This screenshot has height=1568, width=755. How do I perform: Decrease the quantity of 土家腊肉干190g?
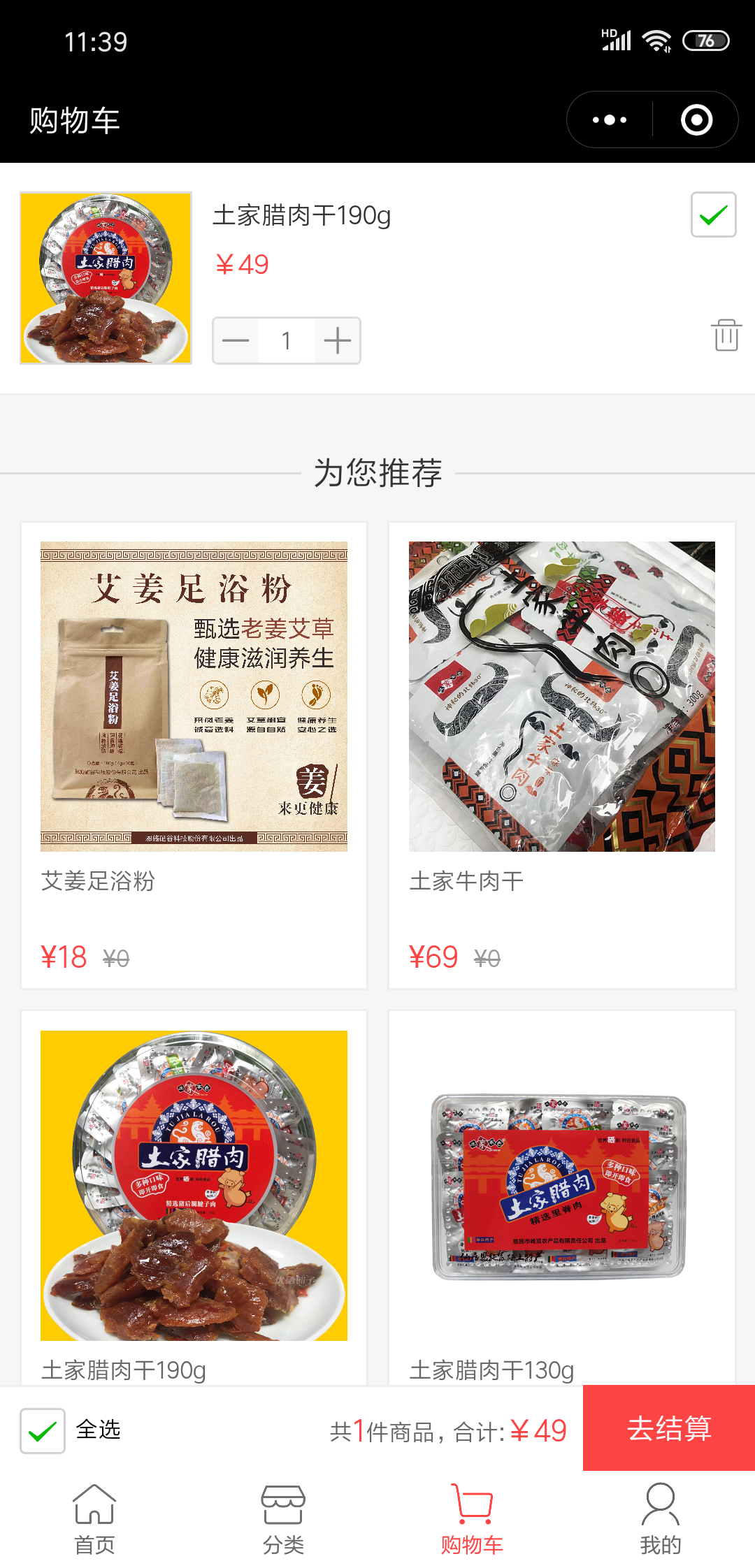click(x=236, y=341)
